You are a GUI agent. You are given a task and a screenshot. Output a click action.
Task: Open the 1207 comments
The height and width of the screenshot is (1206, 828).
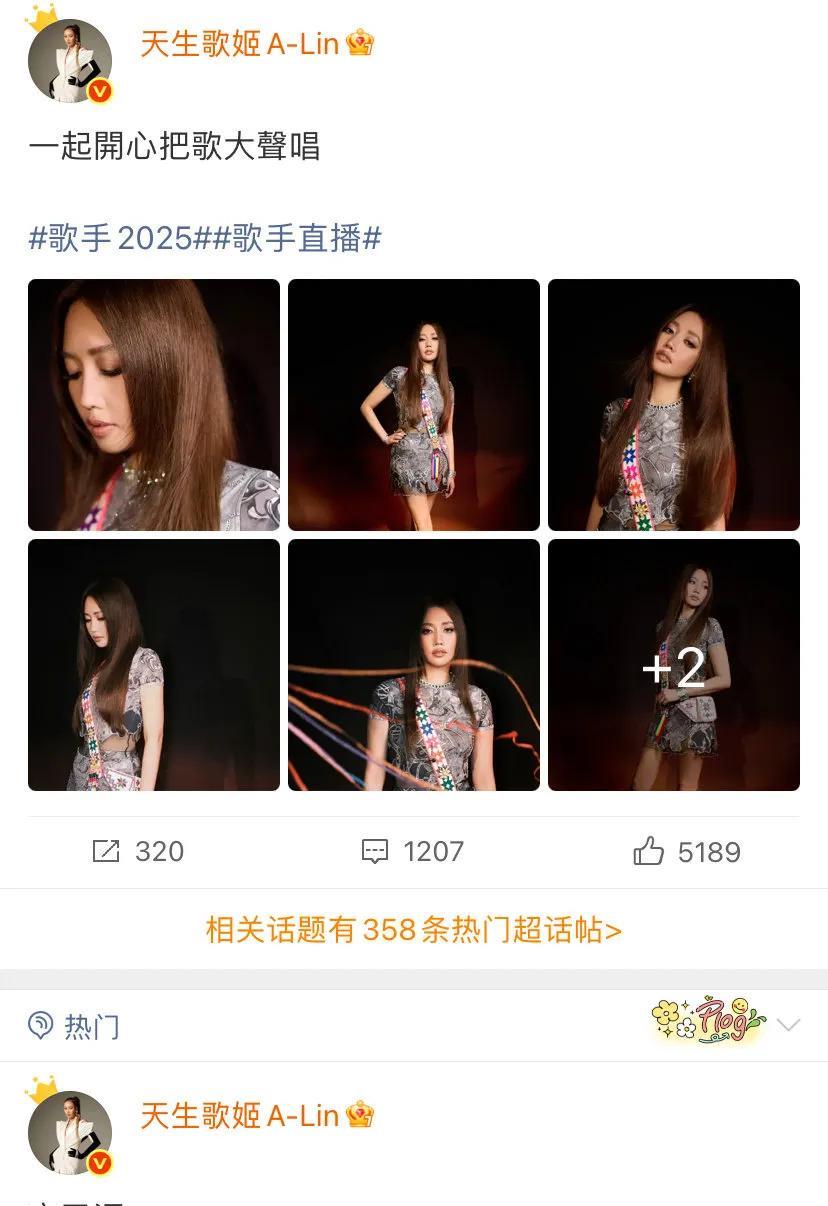tap(413, 851)
